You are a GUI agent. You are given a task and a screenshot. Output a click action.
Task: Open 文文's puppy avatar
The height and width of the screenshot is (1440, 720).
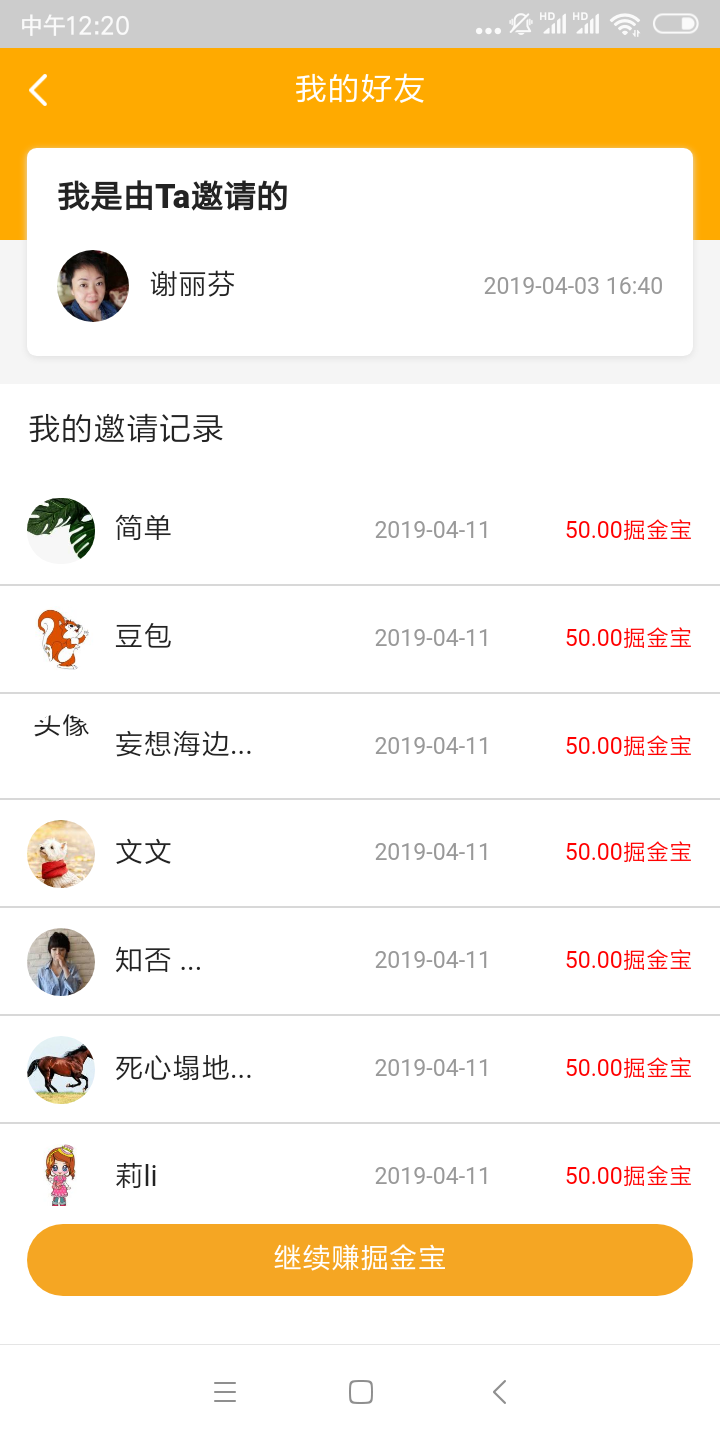click(x=60, y=853)
